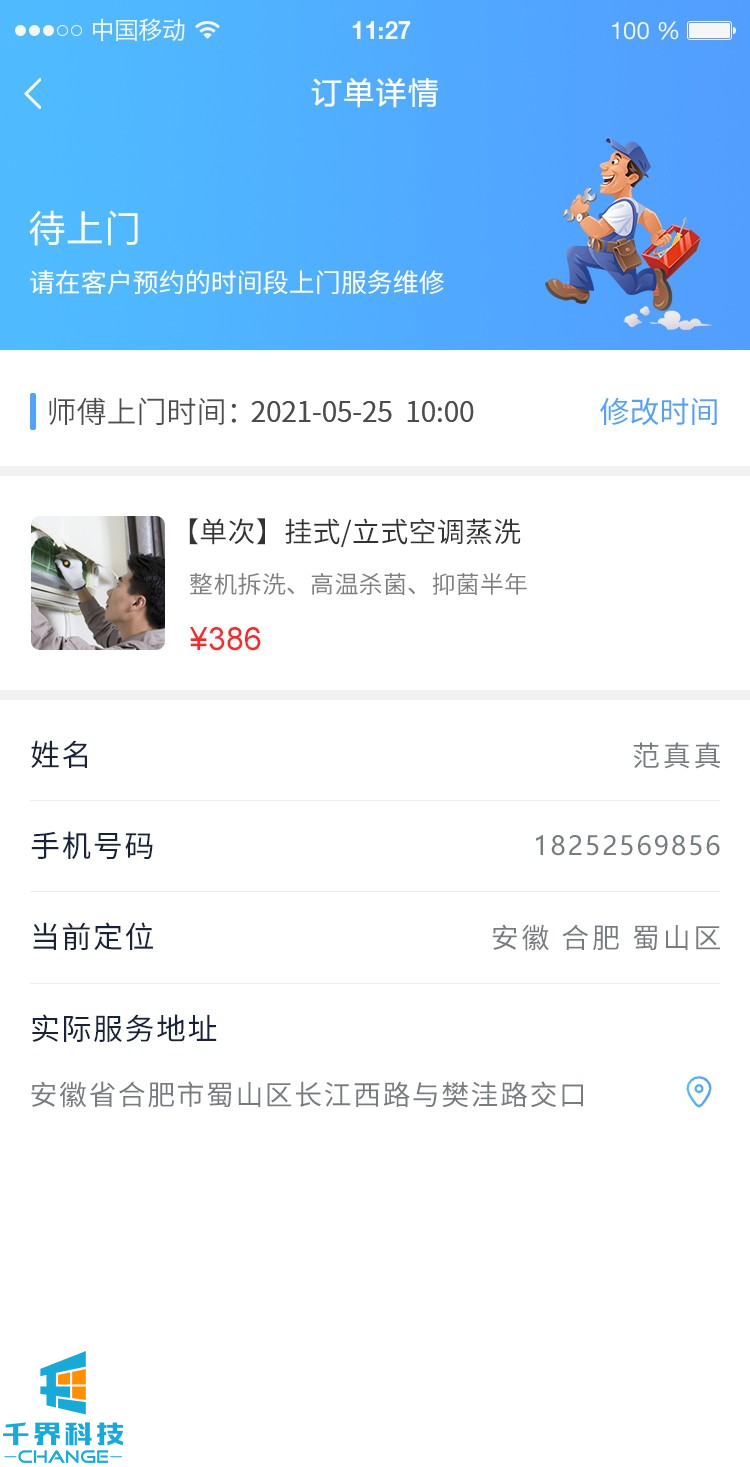Image resolution: width=750 pixels, height=1467 pixels.
Task: Go back from the order details page
Action: pyautogui.click(x=34, y=94)
